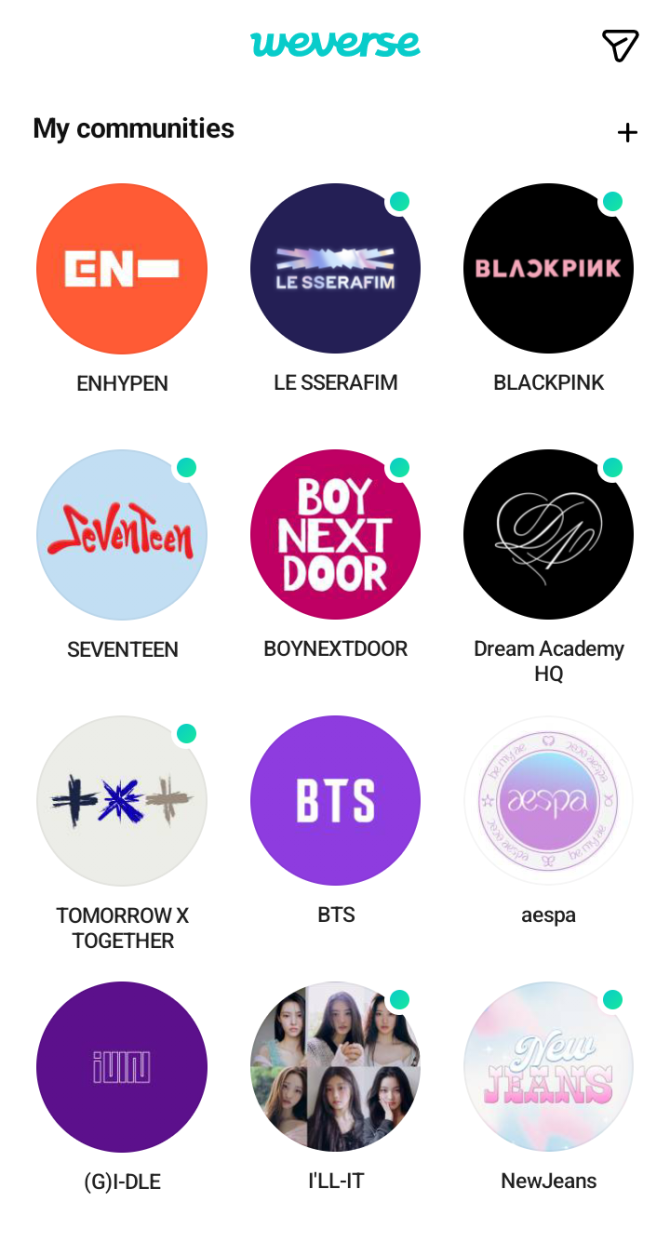Image resolution: width=670 pixels, height=1242 pixels.
Task: Open the SEVENTEEN community
Action: (122, 534)
